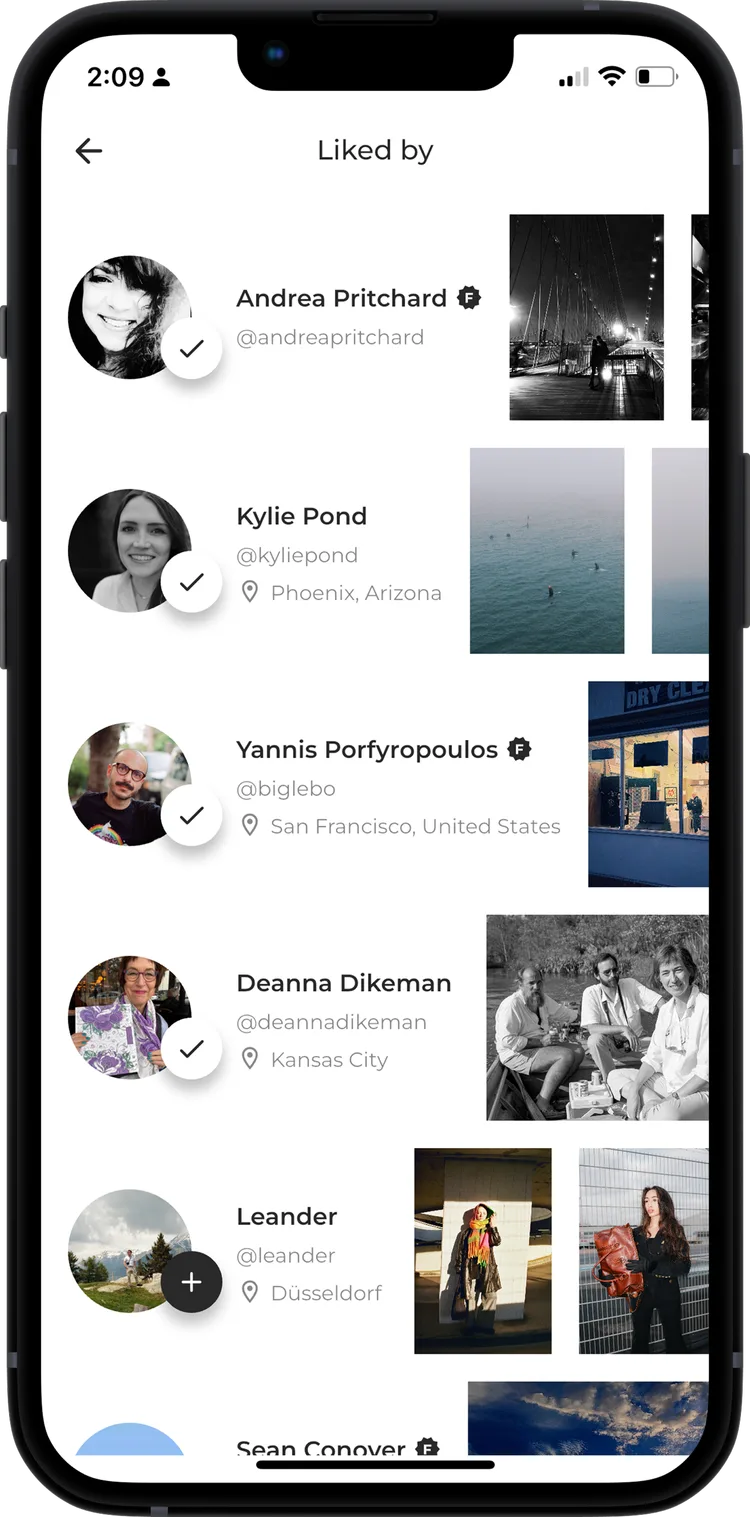
Task: View Leander's photo of woman holding brown bag
Action: pos(643,1250)
